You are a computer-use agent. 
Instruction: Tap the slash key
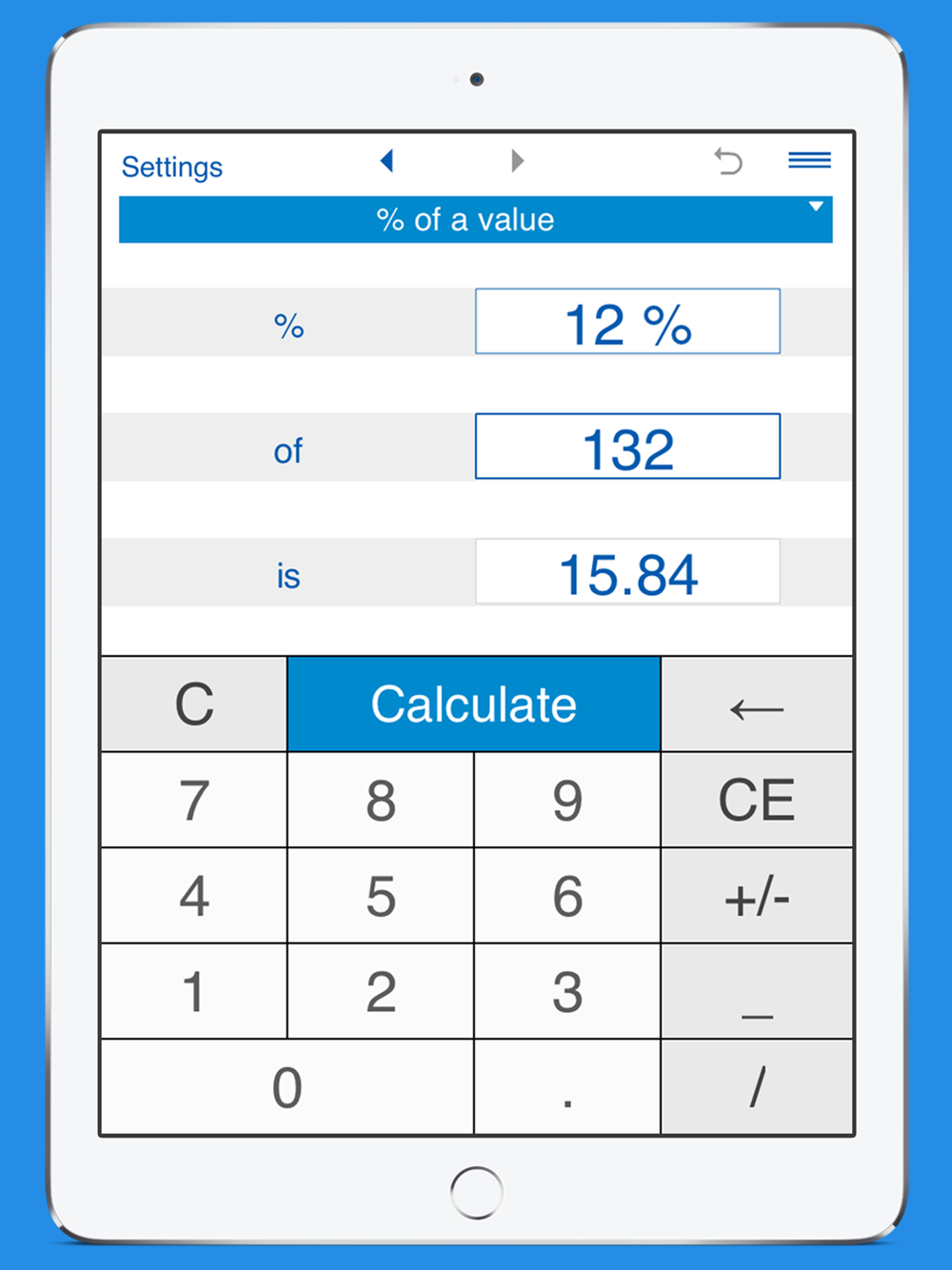coord(757,1087)
